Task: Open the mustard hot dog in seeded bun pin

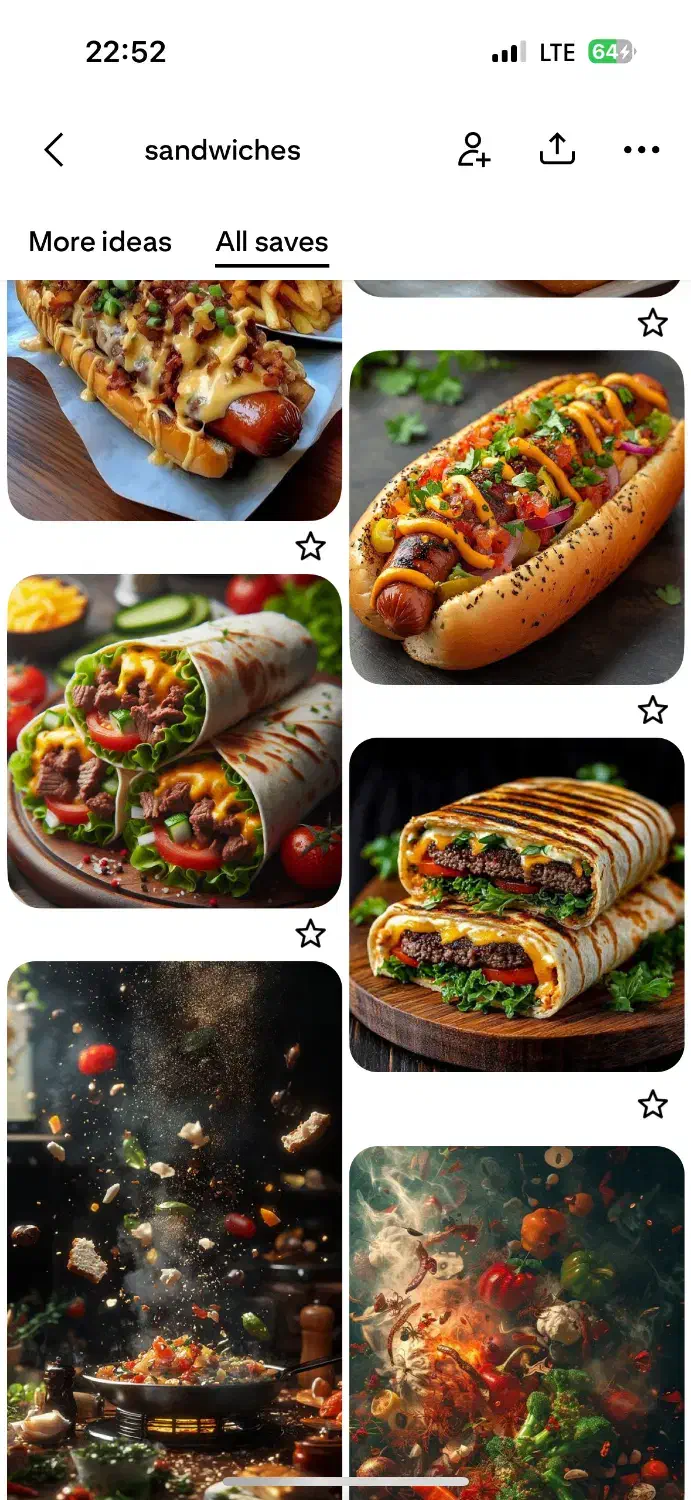Action: coord(516,517)
